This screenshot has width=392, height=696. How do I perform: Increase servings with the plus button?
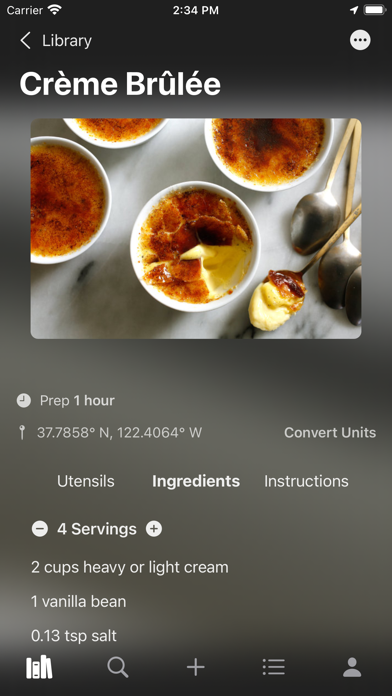click(154, 529)
